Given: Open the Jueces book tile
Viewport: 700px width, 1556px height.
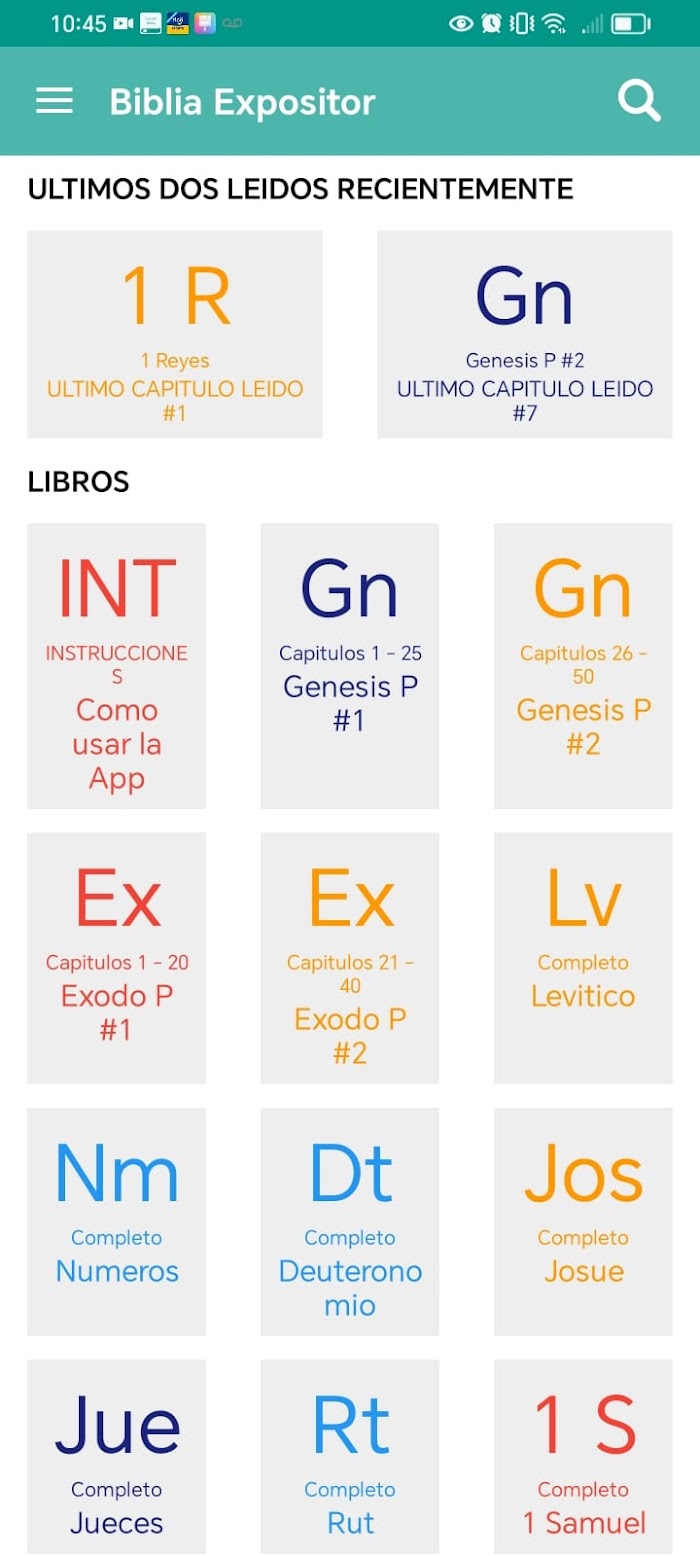Looking at the screenshot, I should (x=117, y=1457).
